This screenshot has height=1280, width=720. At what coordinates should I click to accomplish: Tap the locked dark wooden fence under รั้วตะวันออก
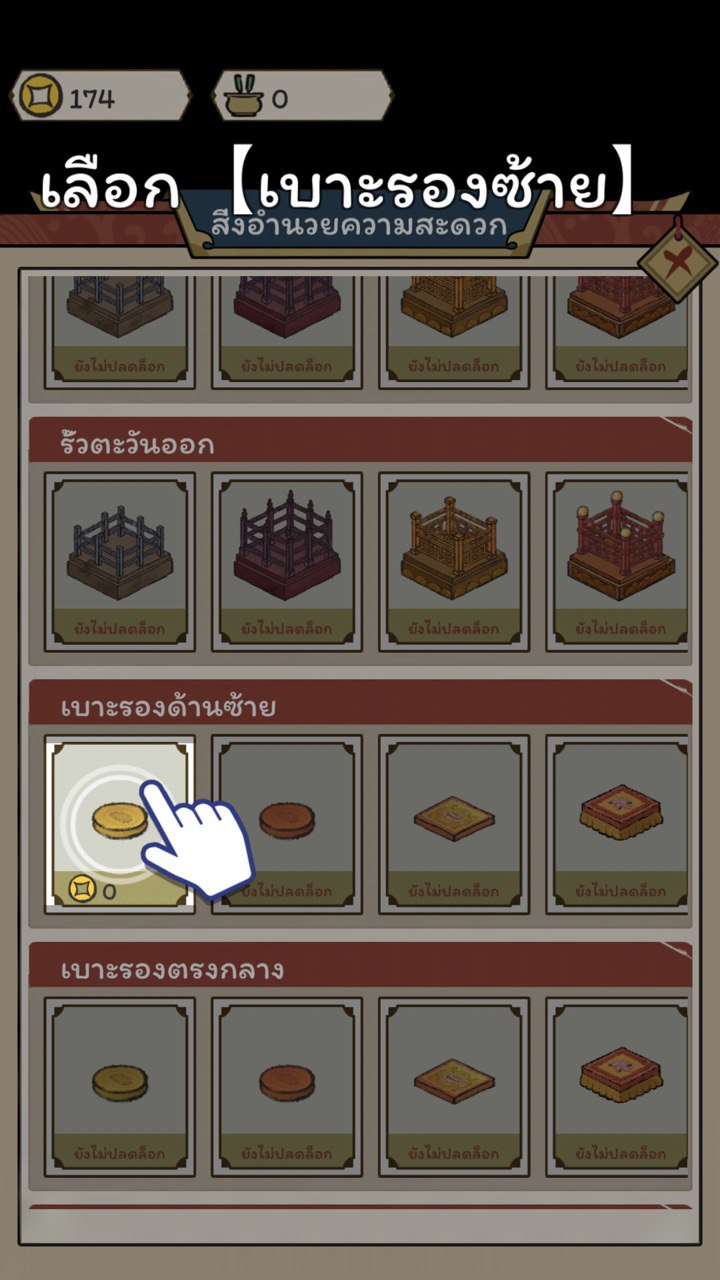119,562
